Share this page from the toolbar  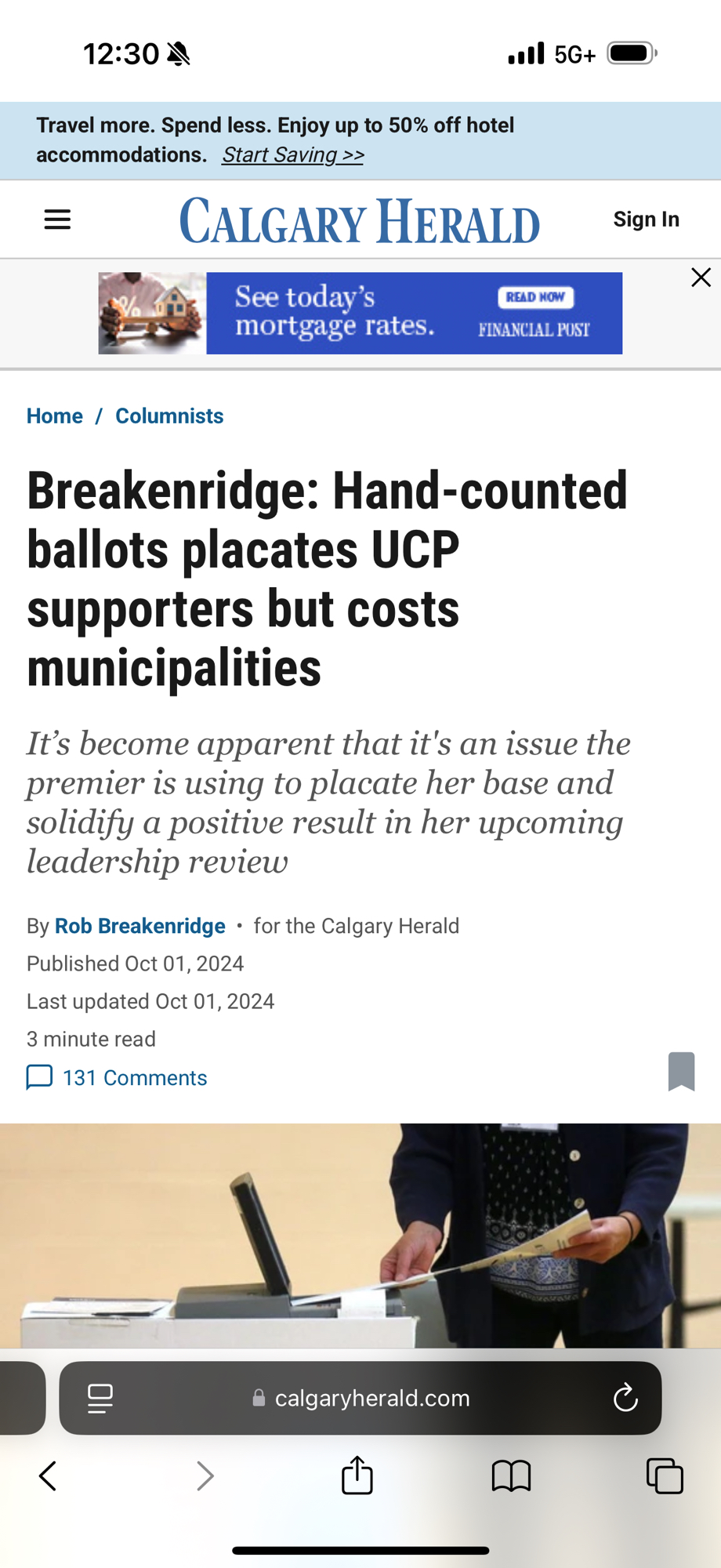[x=357, y=1475]
